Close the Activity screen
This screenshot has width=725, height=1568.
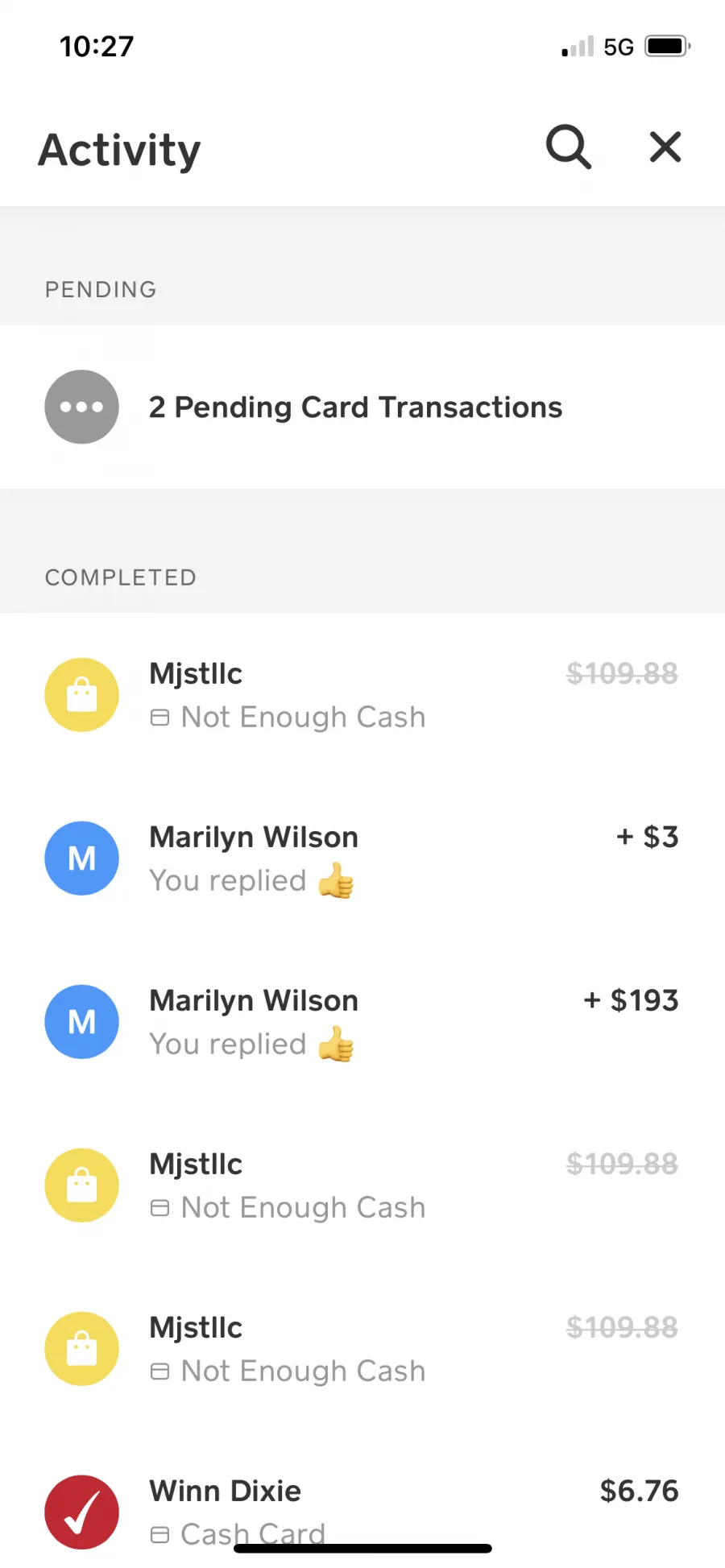[x=665, y=147]
